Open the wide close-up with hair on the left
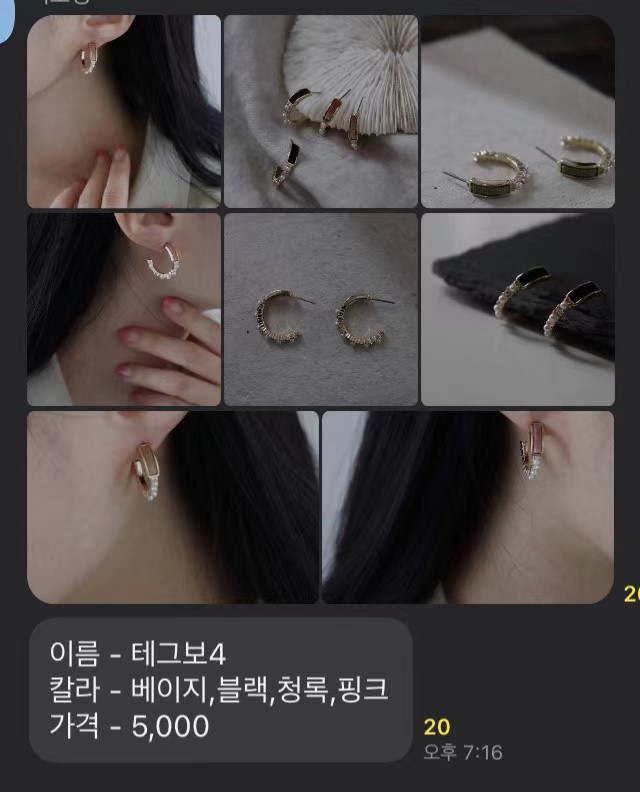The width and height of the screenshot is (640, 792). click(467, 506)
